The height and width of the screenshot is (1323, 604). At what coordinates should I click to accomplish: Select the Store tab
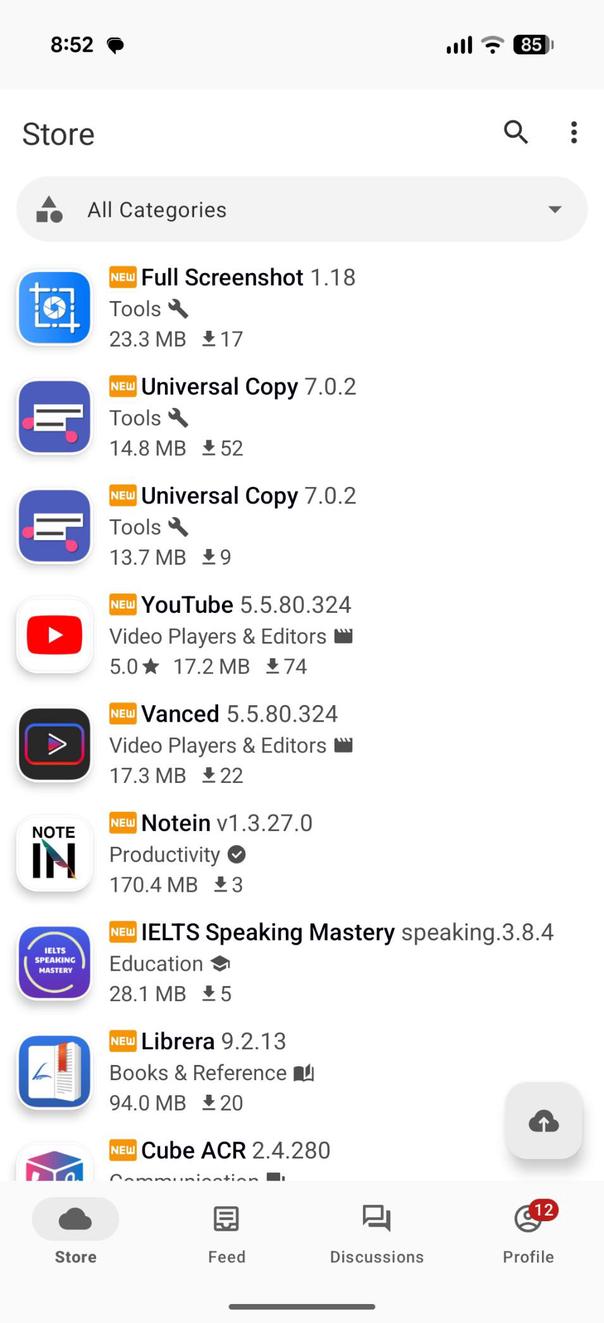75,1233
